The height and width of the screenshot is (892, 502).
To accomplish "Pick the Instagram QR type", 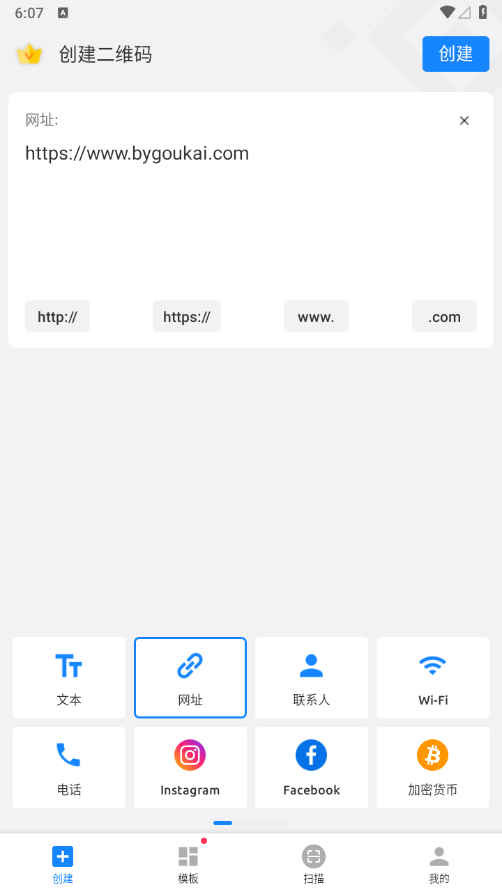I will tap(190, 767).
